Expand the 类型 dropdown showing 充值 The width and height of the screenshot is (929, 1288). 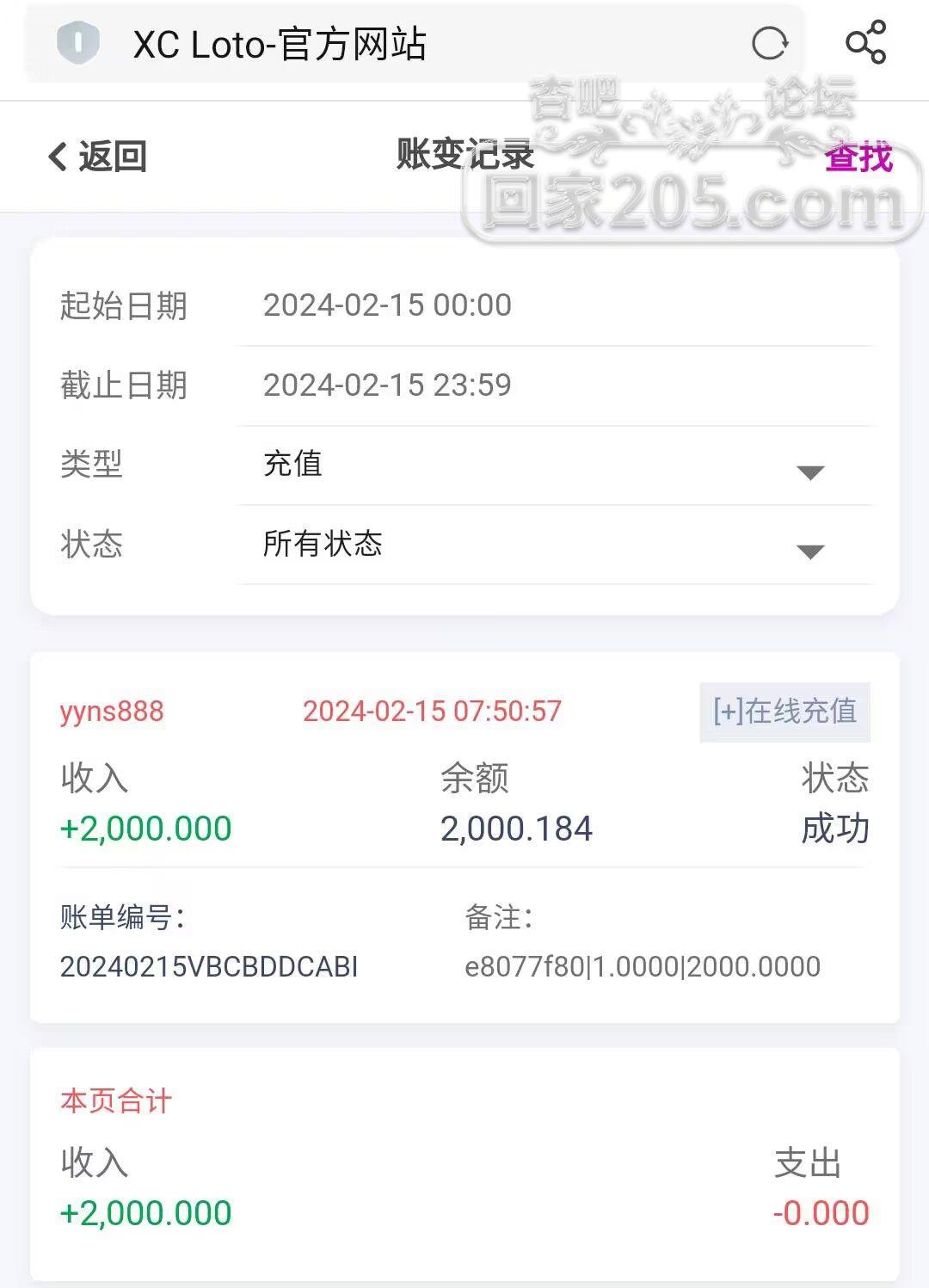(555, 465)
